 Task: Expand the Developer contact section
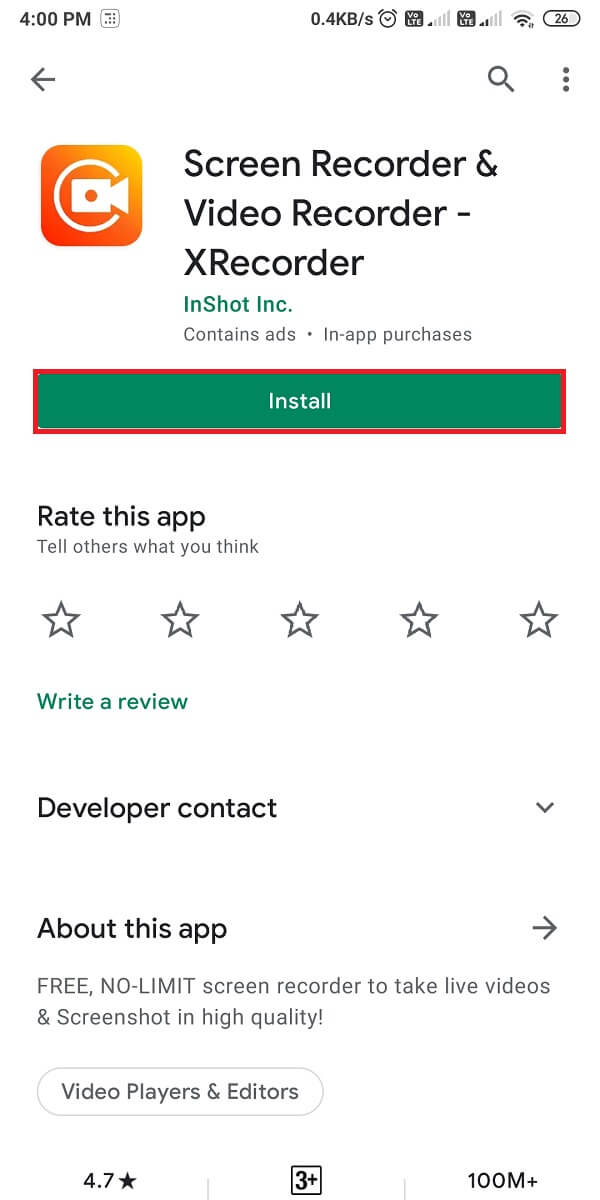(544, 808)
